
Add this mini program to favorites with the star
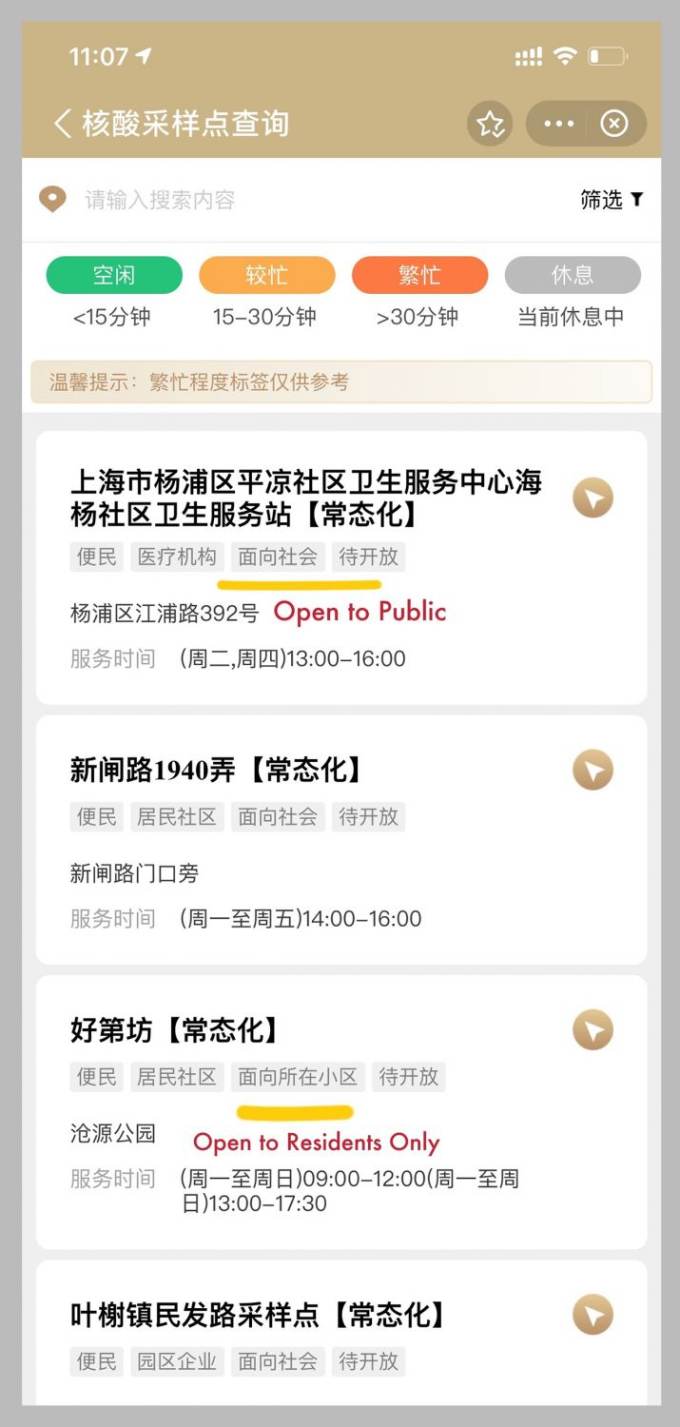click(x=490, y=124)
